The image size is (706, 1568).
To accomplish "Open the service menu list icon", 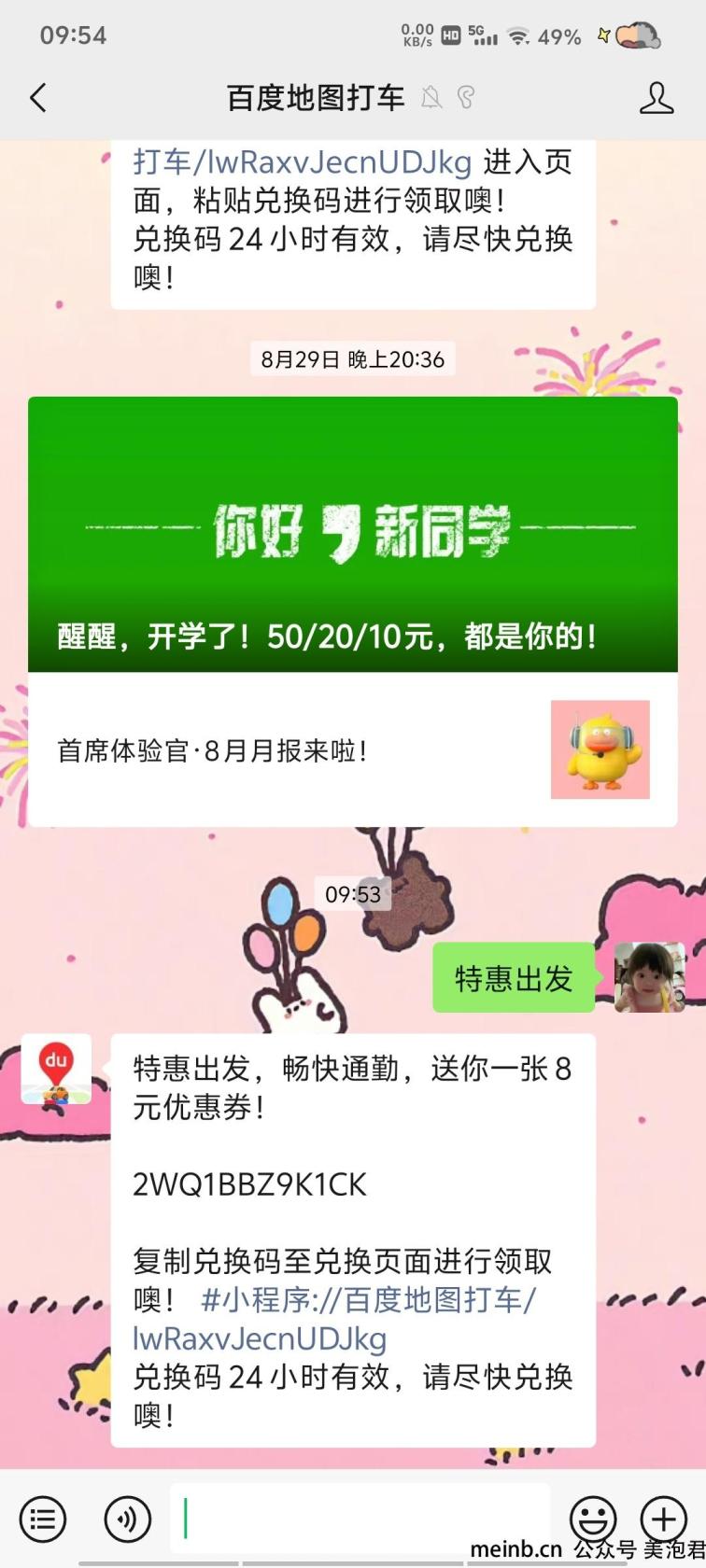I will (43, 1519).
